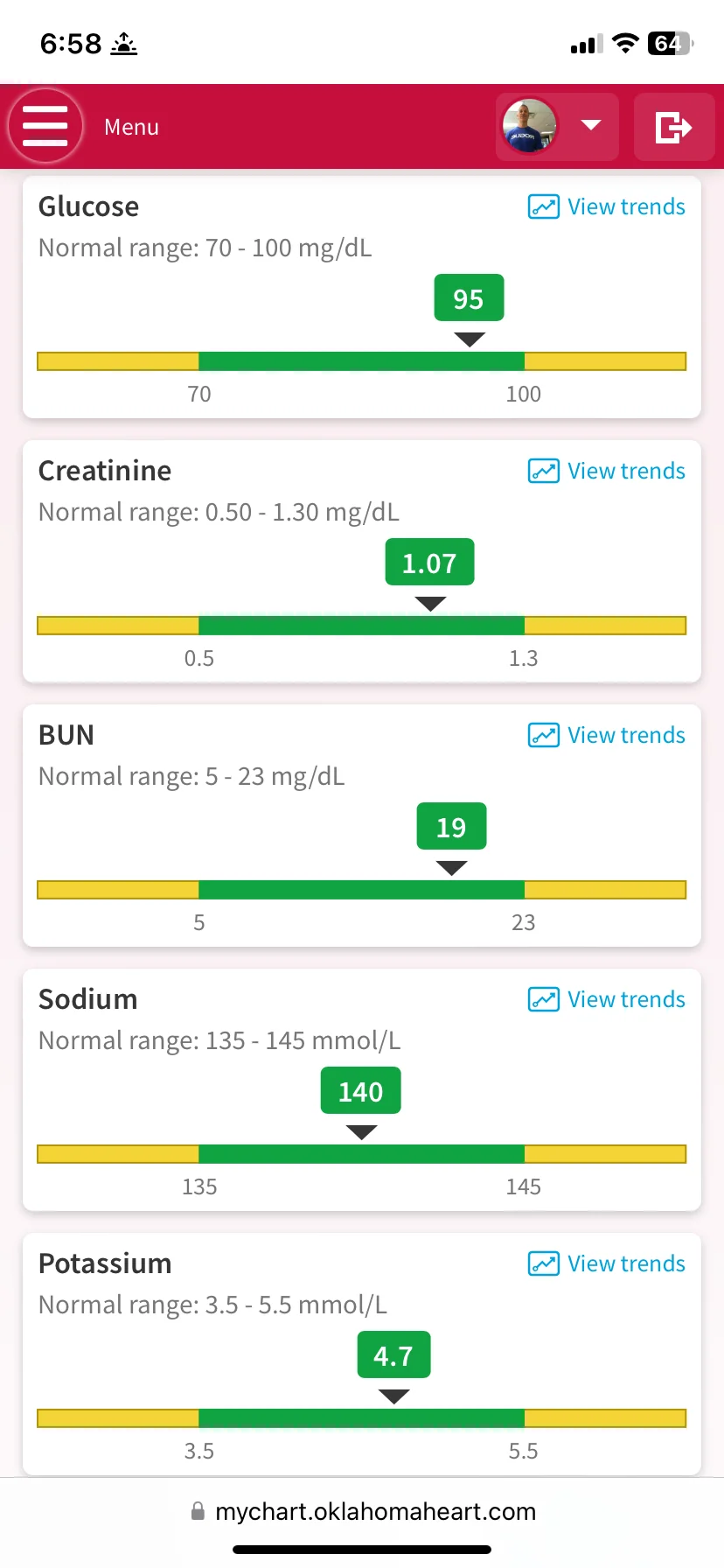Screen dimensions: 724x1568
Task: Tap the log out icon
Action: tap(674, 127)
